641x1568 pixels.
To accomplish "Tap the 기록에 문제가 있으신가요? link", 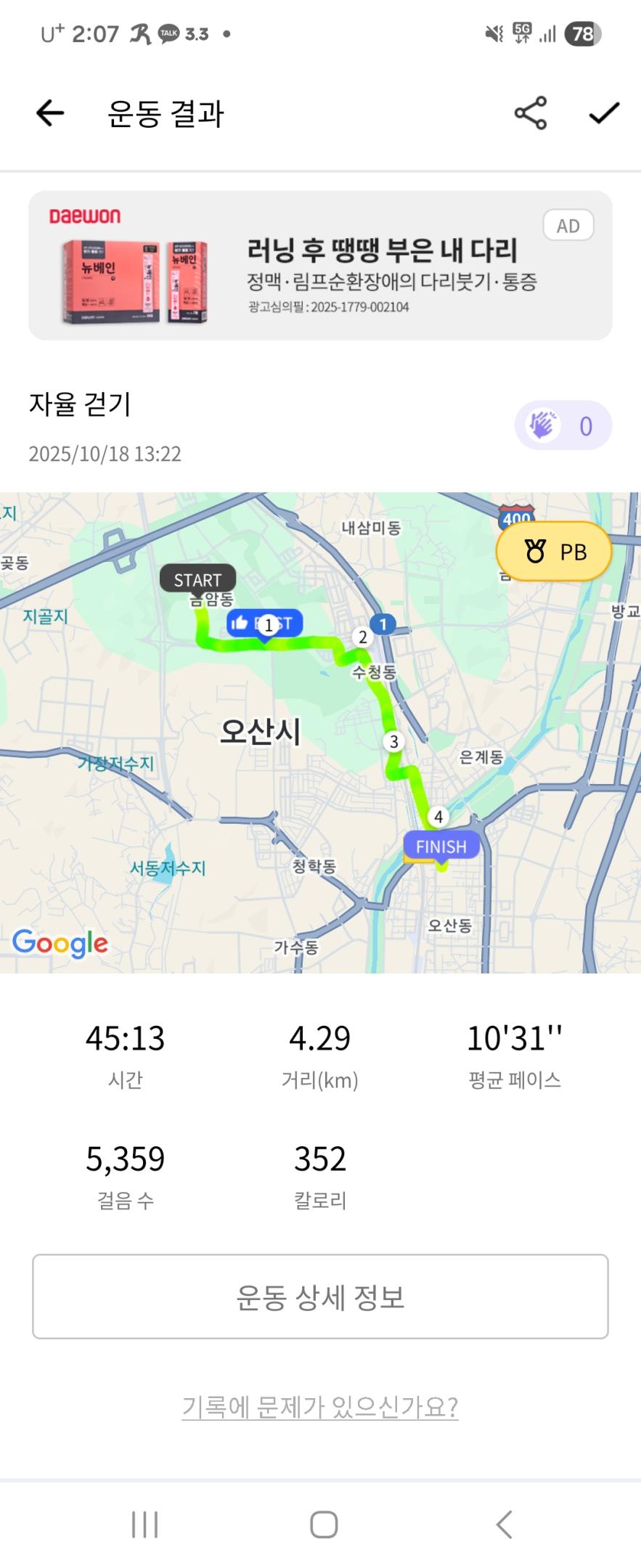I will coord(320,1407).
